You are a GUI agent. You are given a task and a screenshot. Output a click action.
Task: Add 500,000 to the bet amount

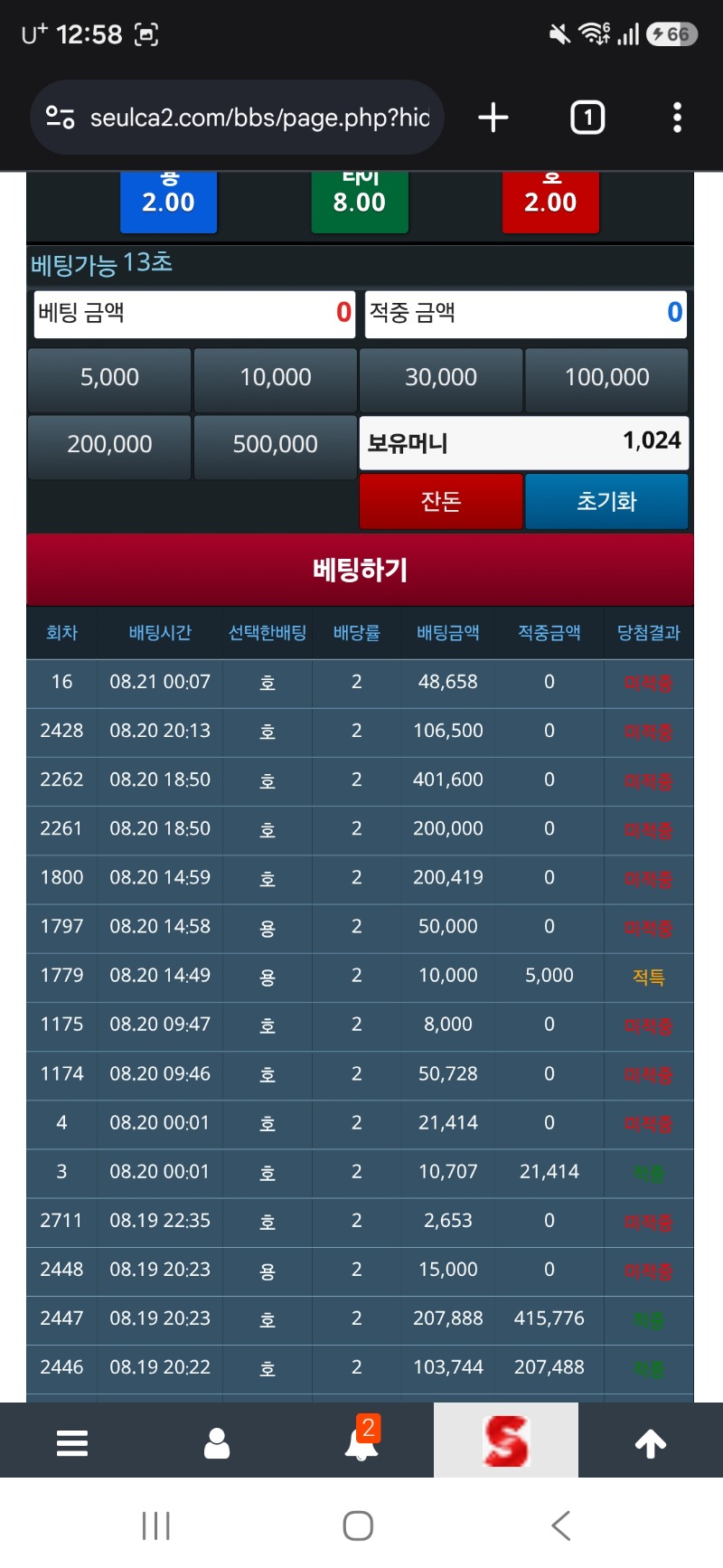(x=276, y=445)
